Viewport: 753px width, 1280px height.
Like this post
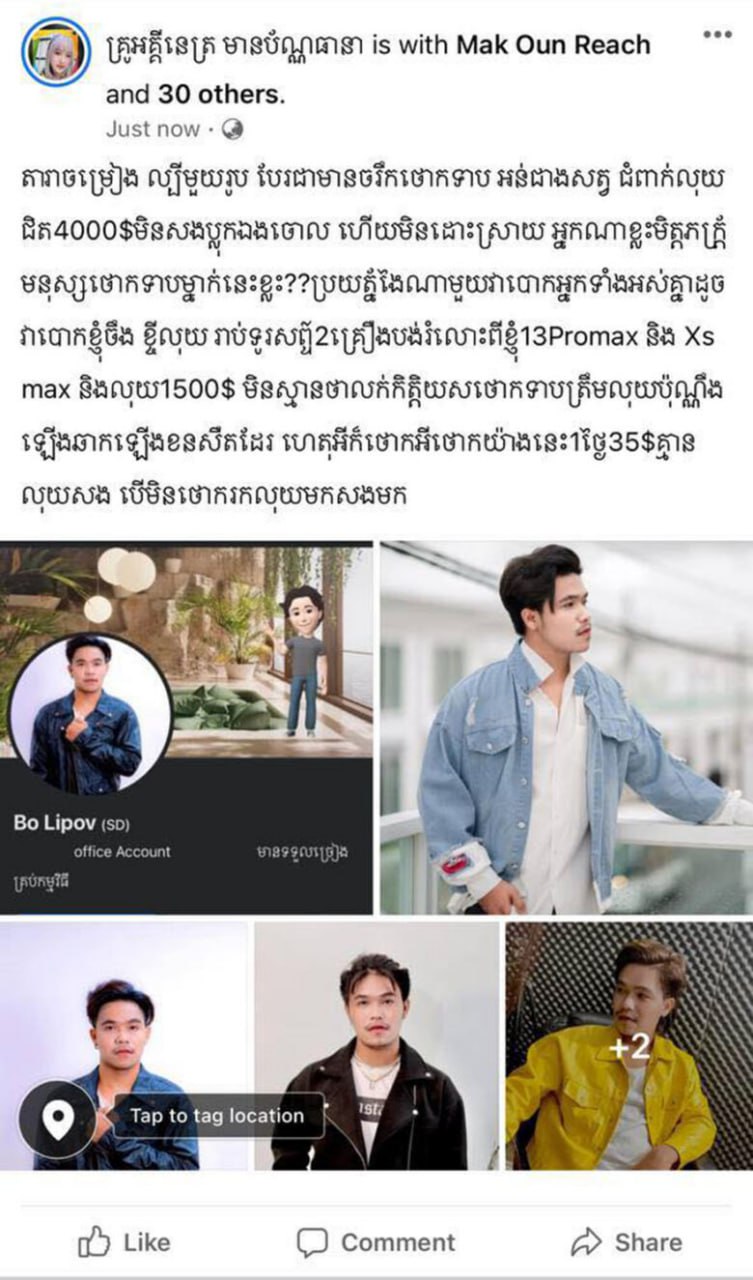(x=125, y=1242)
